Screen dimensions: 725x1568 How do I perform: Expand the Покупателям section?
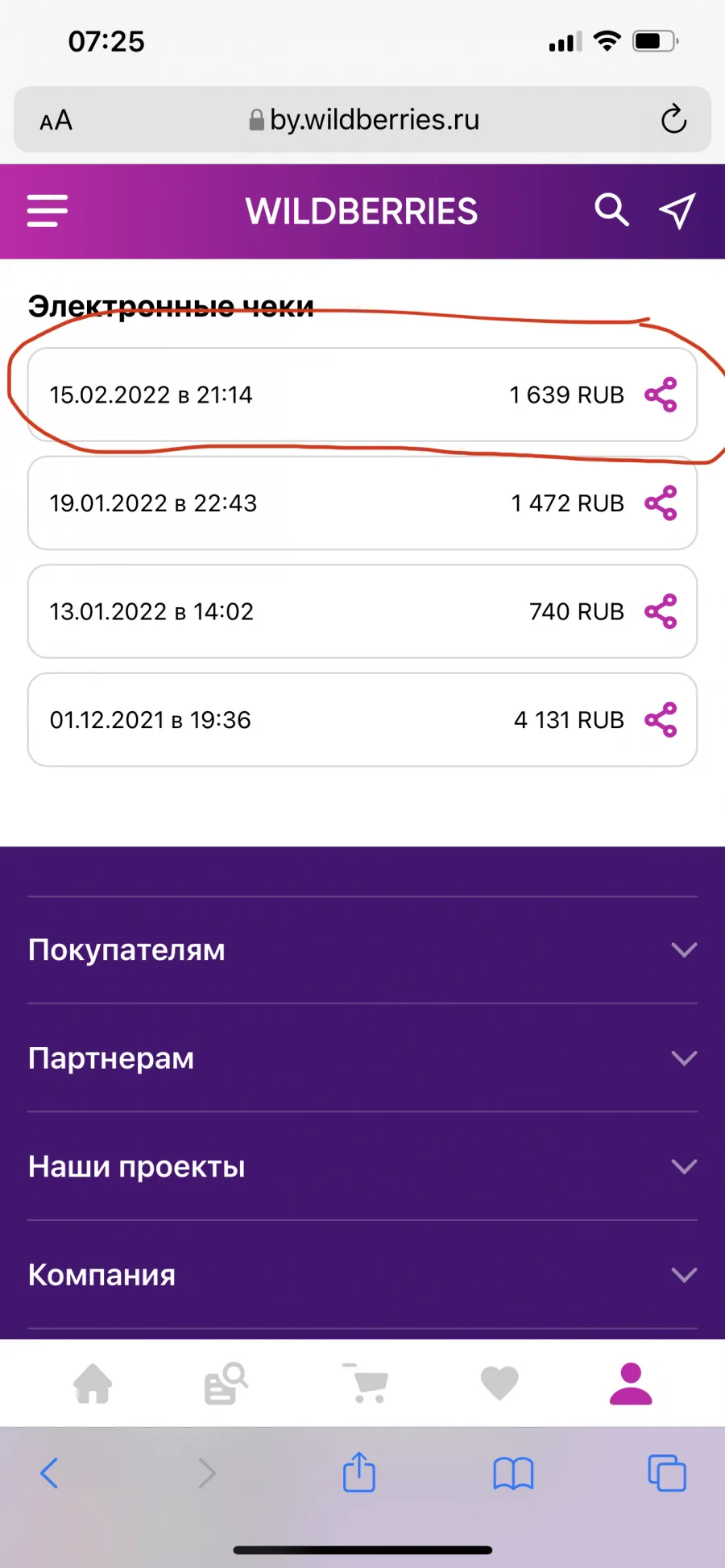(x=362, y=950)
